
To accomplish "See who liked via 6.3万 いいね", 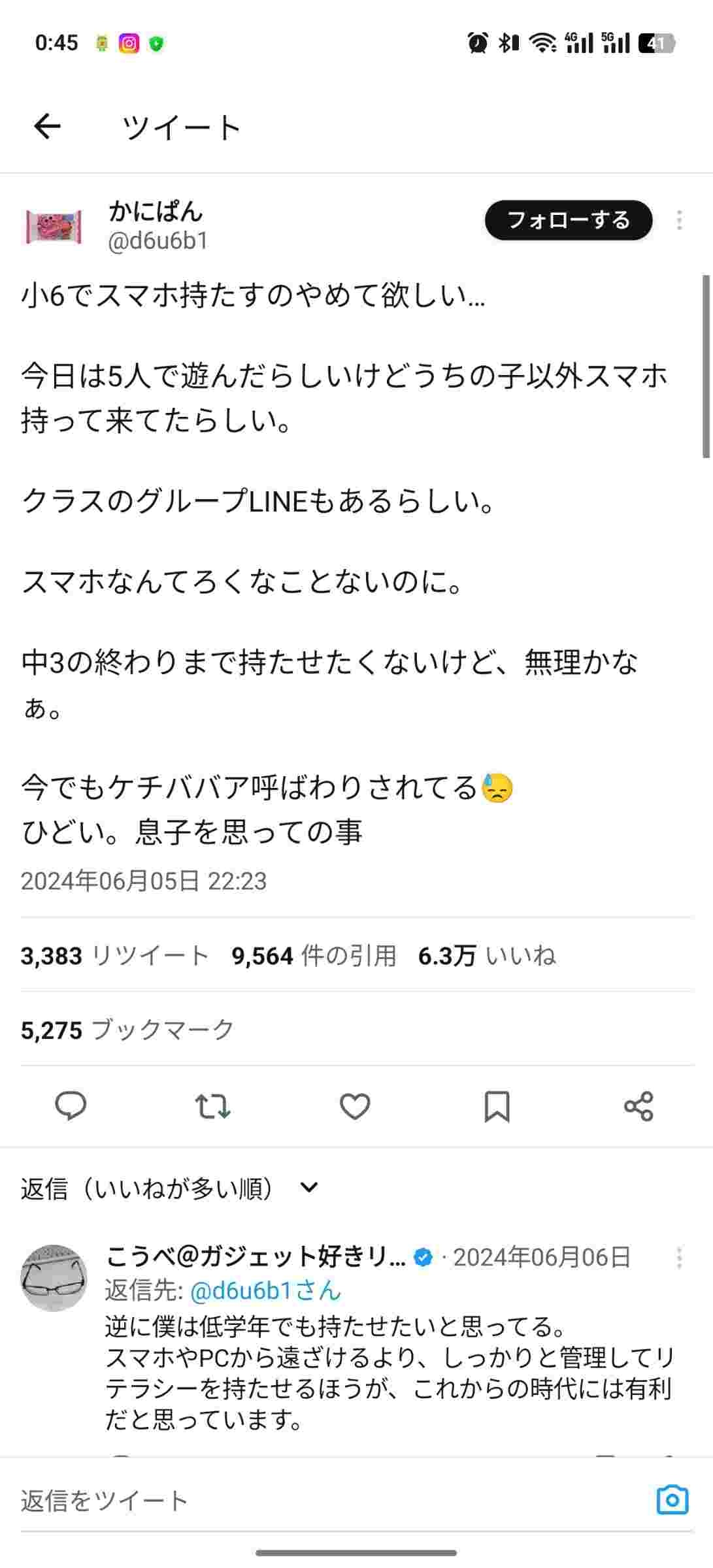I will 487,956.
